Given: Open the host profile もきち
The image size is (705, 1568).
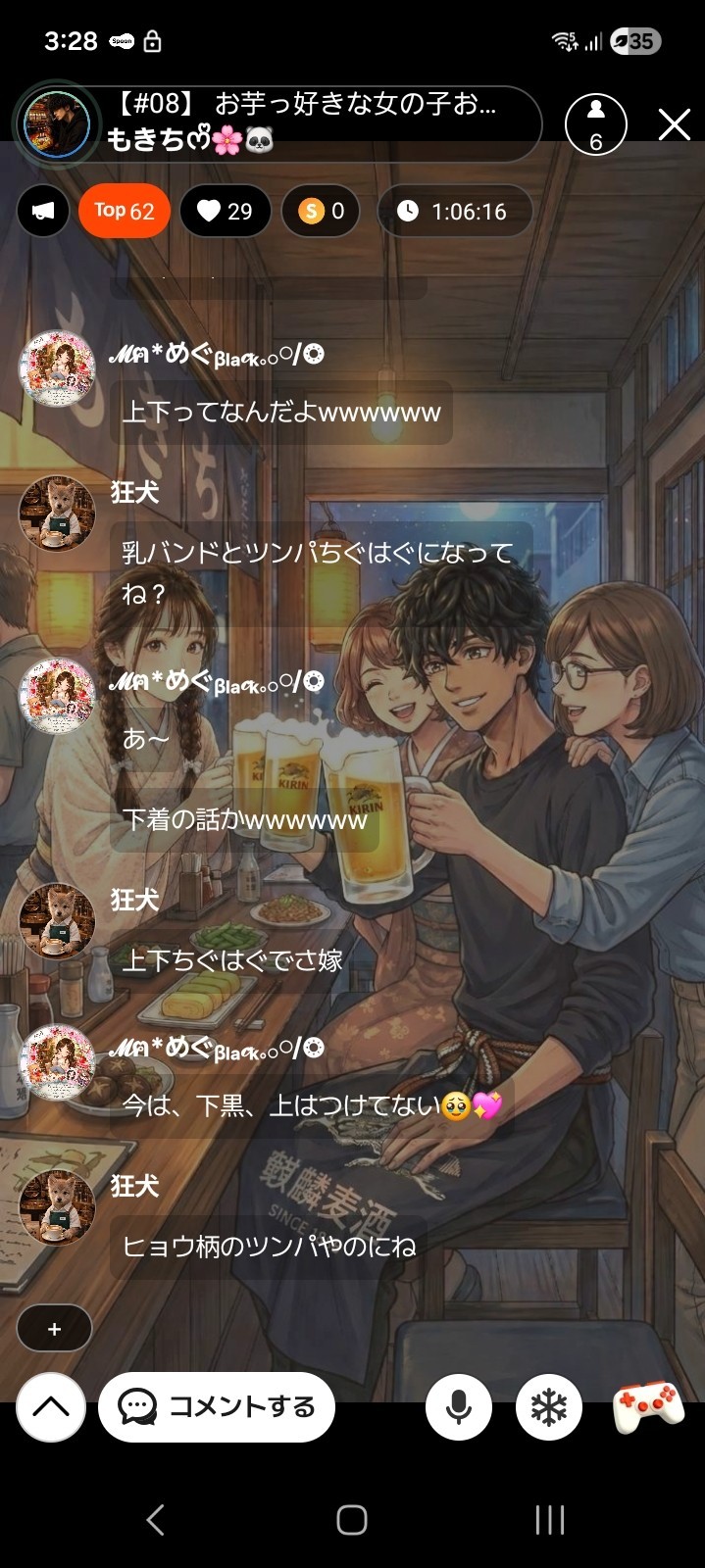Looking at the screenshot, I should (57, 124).
